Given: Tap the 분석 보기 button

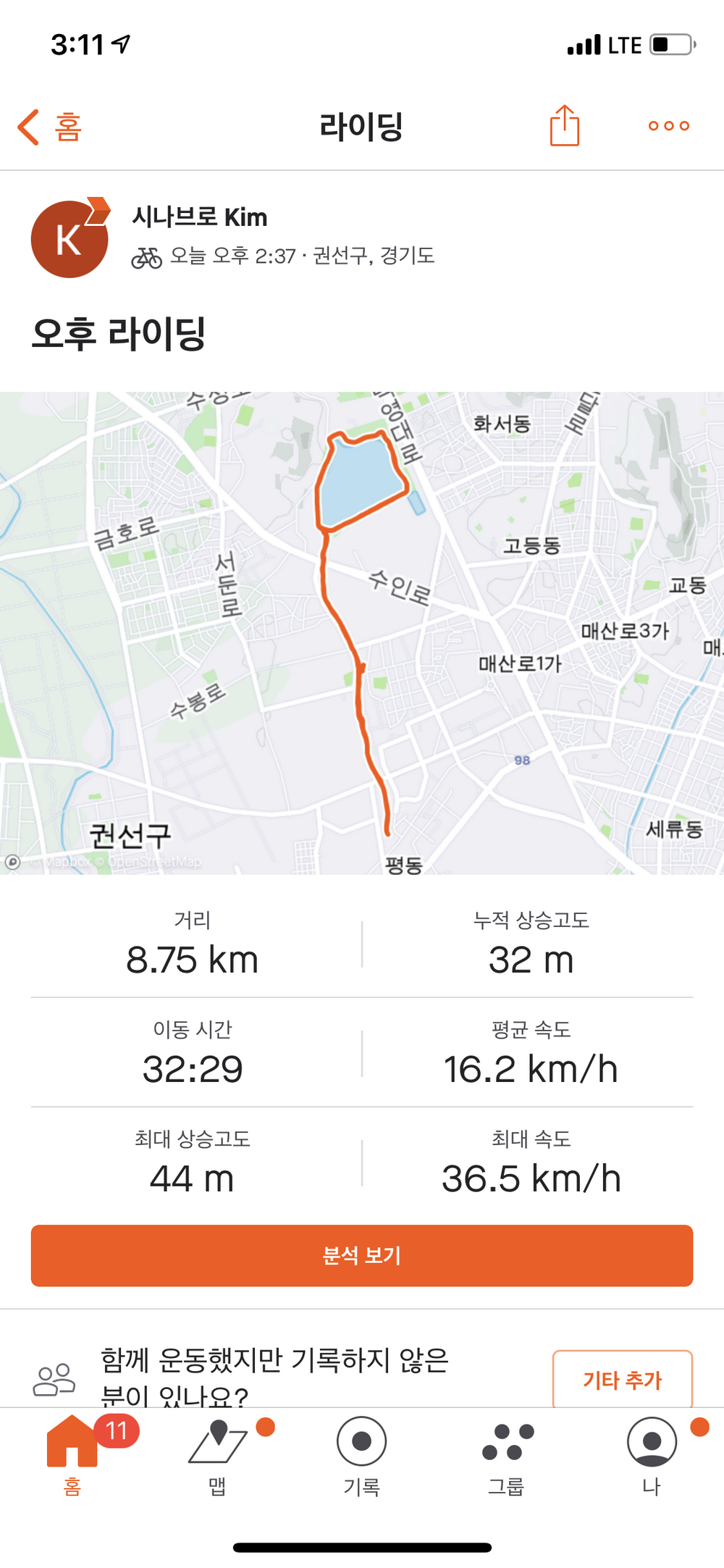Looking at the screenshot, I should 362,1255.
